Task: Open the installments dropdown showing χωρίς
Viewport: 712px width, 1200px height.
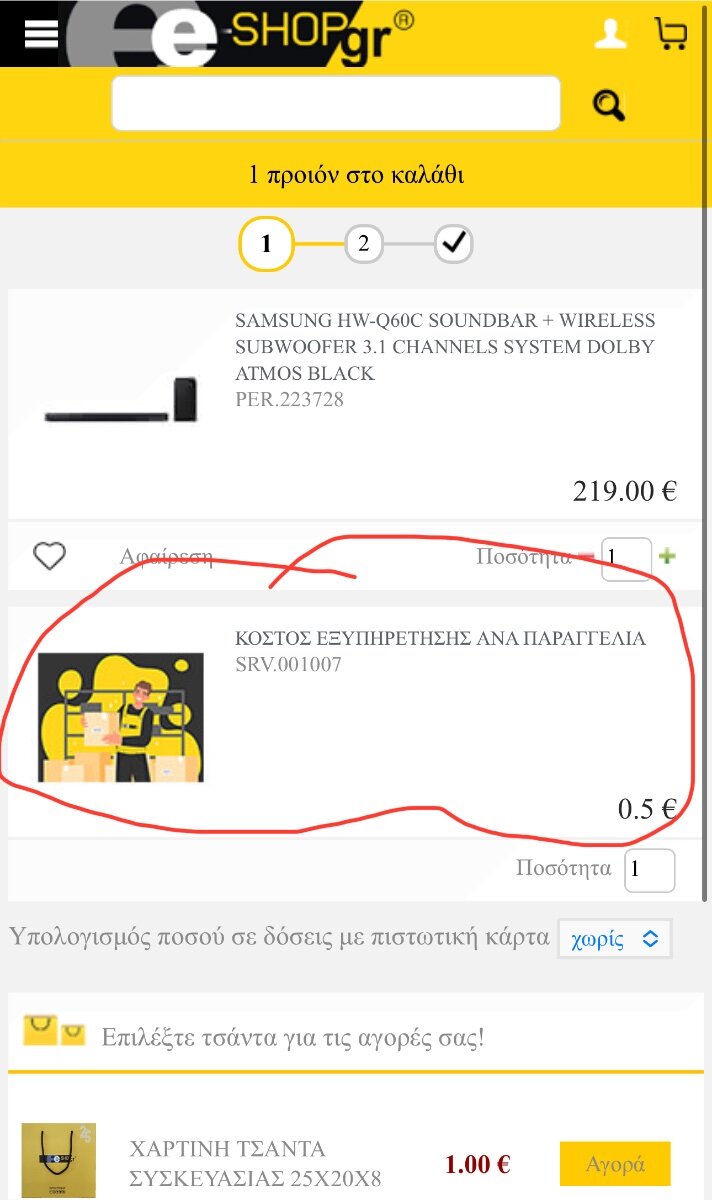Action: pos(615,939)
